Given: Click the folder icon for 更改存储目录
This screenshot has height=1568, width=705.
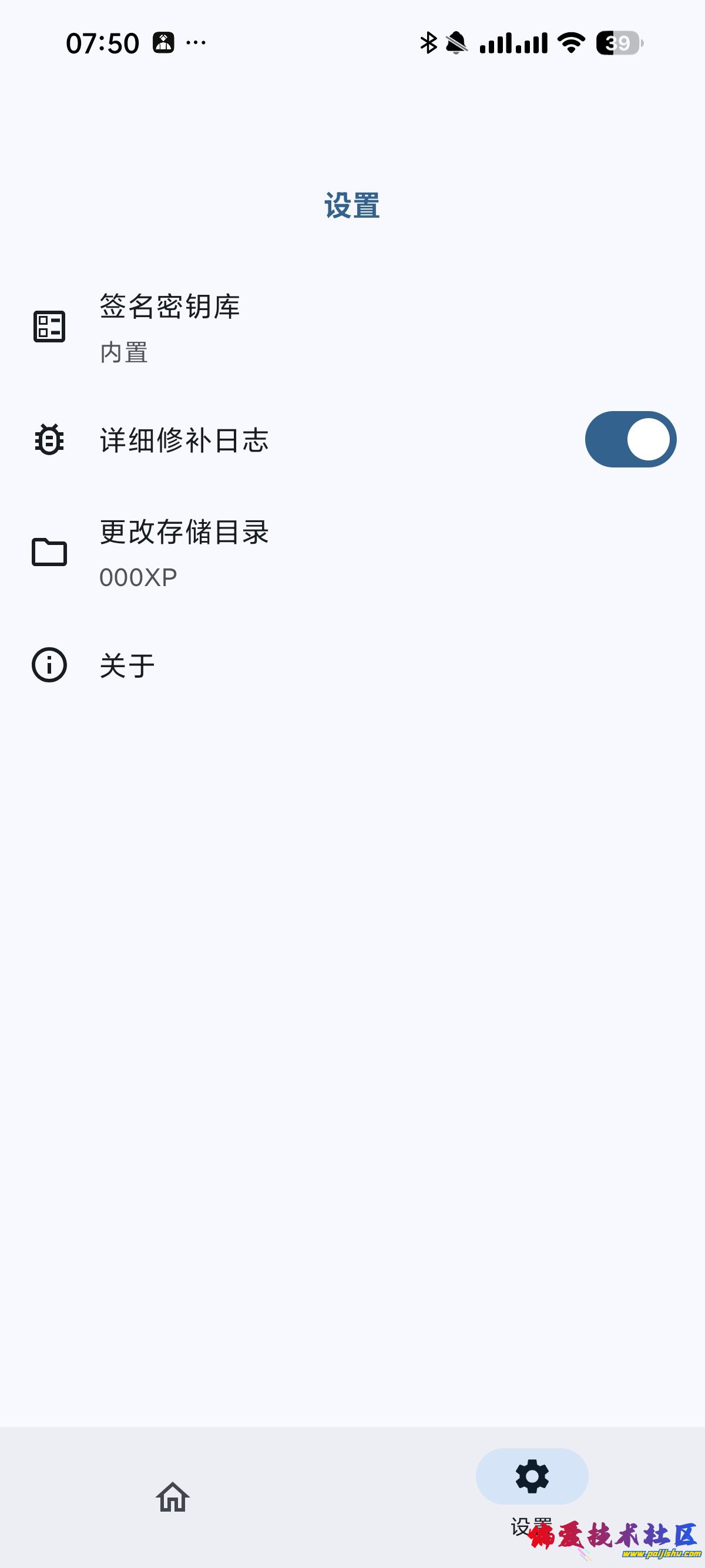Looking at the screenshot, I should (x=49, y=553).
